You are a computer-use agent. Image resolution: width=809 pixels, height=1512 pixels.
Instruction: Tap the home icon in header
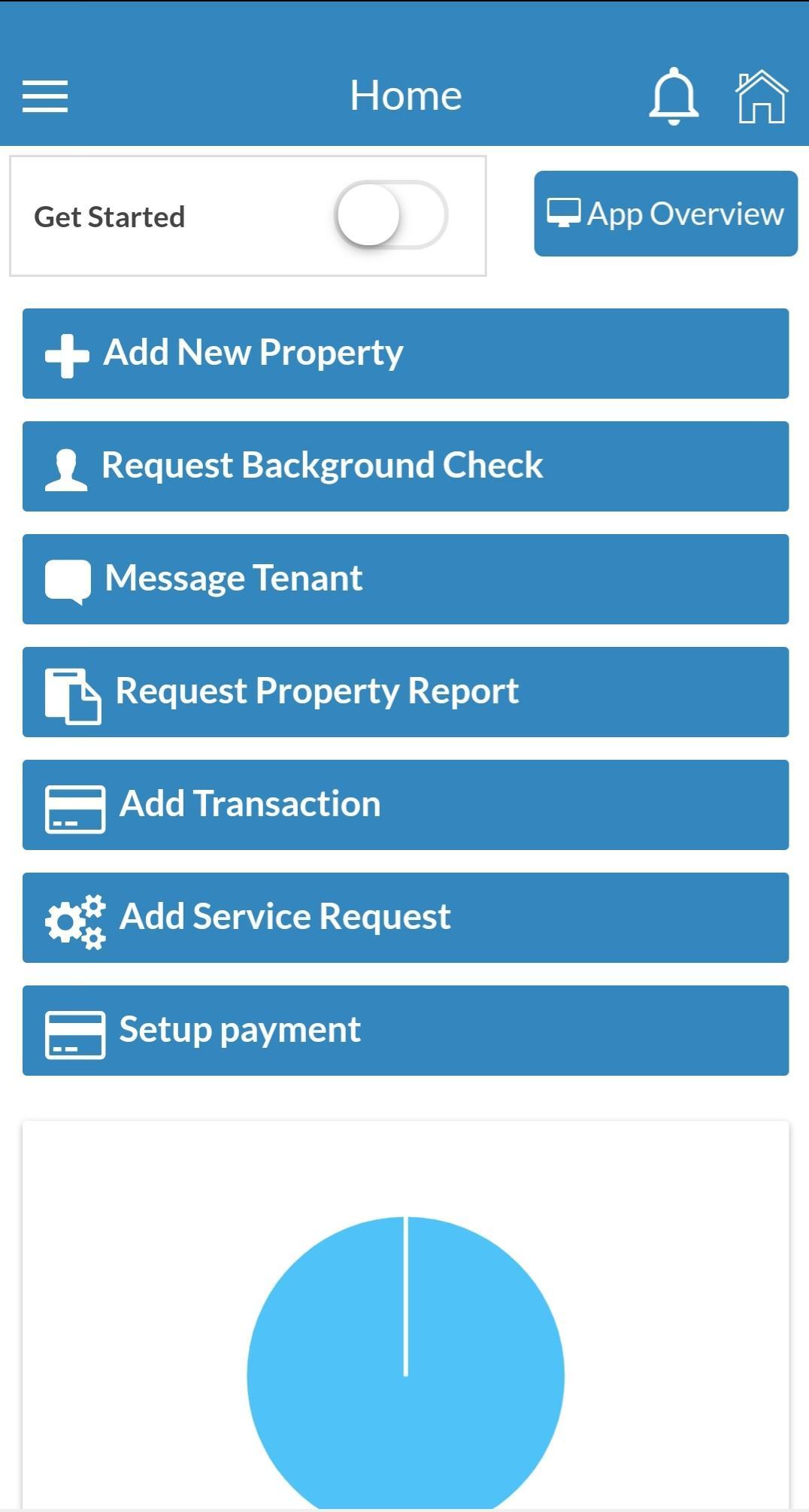click(761, 96)
